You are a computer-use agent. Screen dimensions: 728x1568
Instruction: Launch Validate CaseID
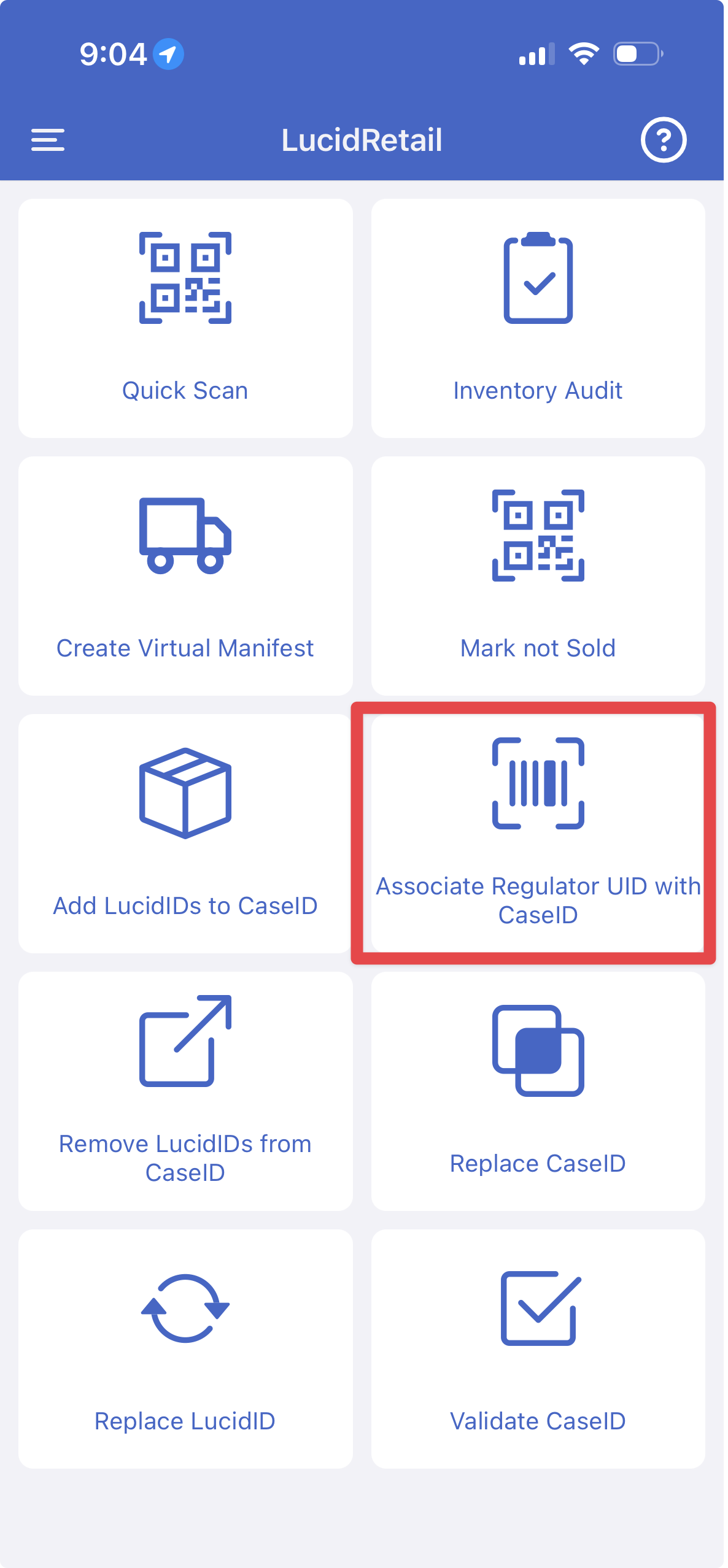538,1348
